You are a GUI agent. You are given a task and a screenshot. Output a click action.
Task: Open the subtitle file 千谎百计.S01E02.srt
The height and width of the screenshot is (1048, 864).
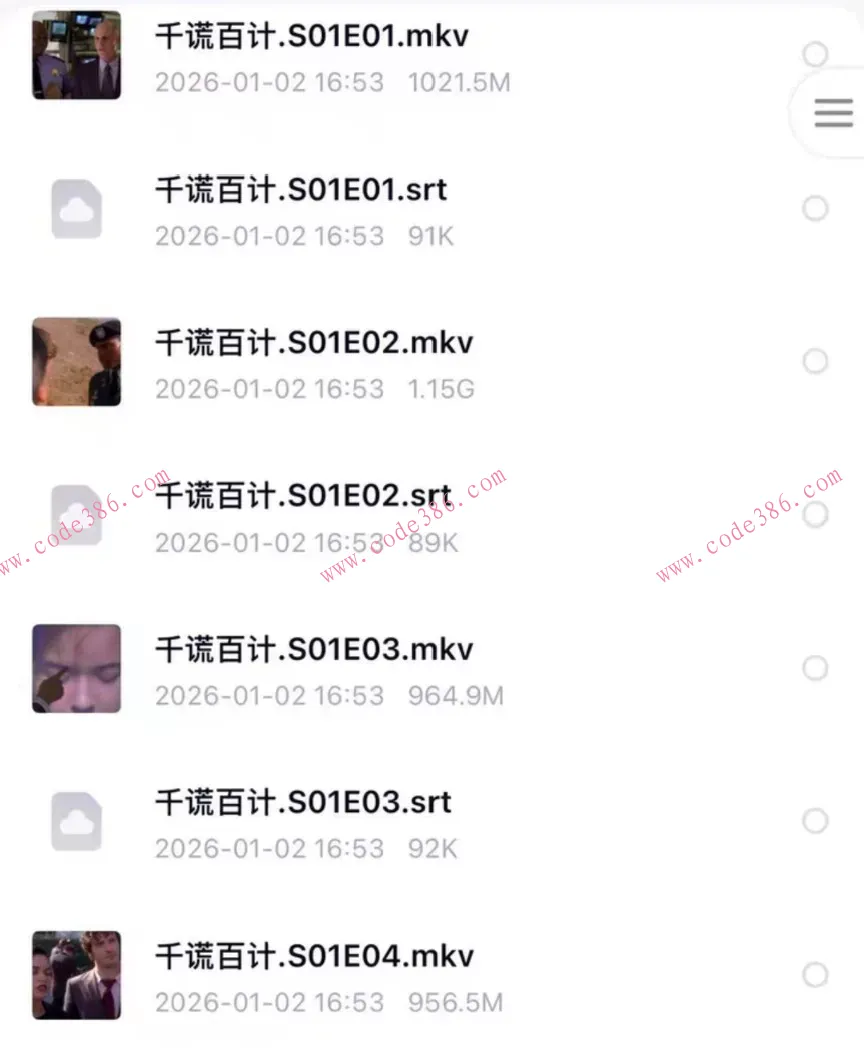coord(304,495)
